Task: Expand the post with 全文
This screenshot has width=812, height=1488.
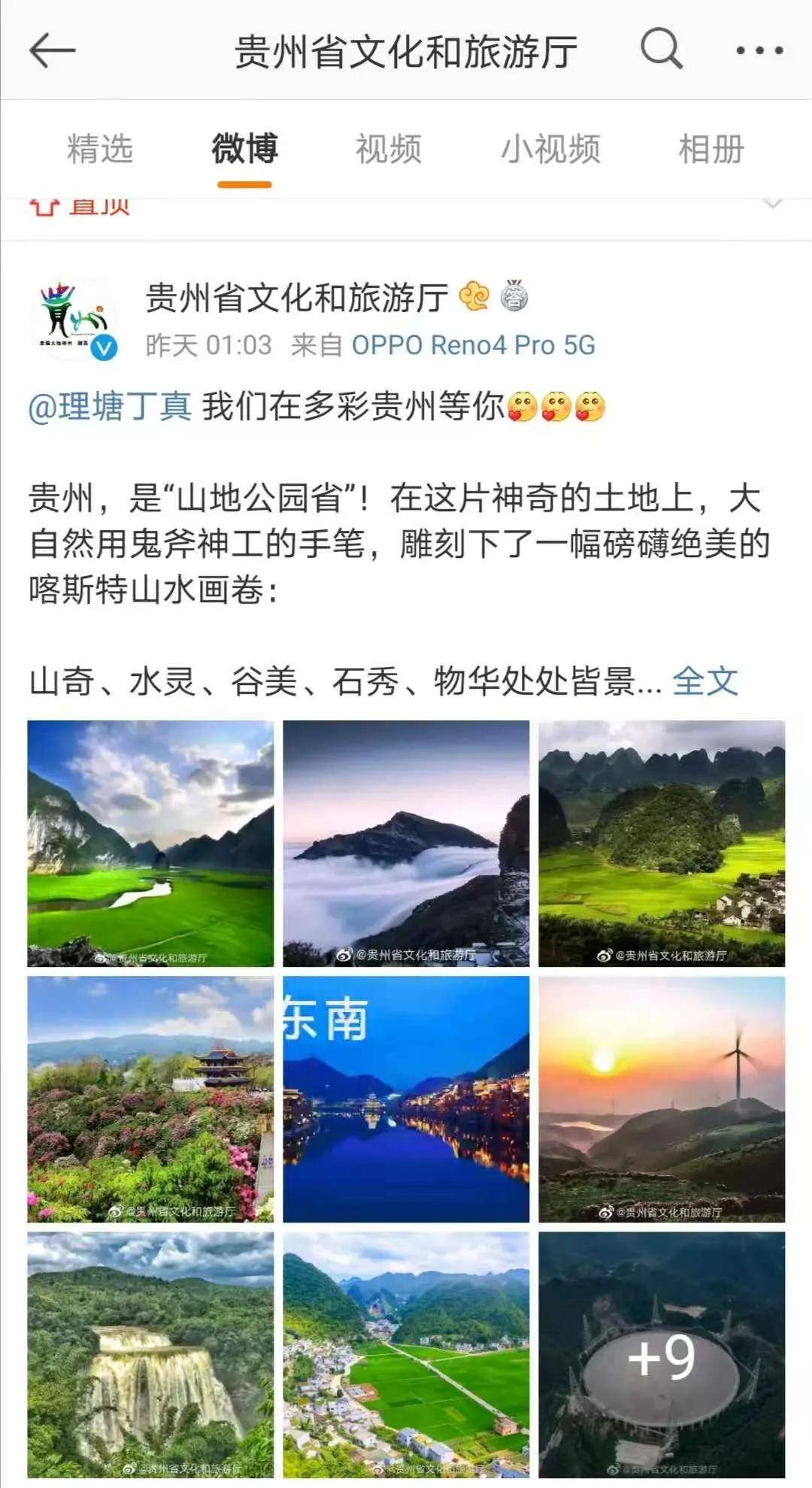Action: pos(704,681)
